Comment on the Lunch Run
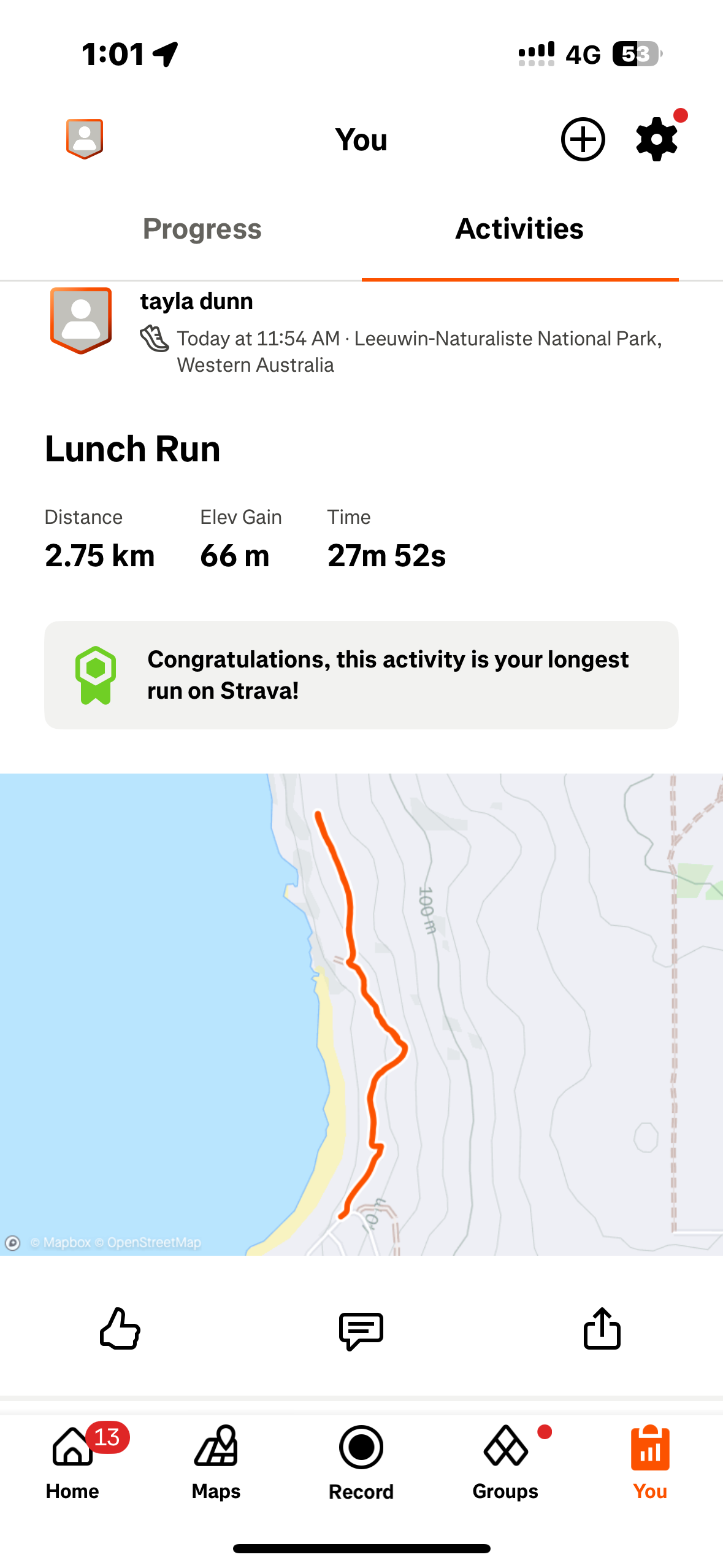Image resolution: width=723 pixels, height=1568 pixels. coord(361,1330)
